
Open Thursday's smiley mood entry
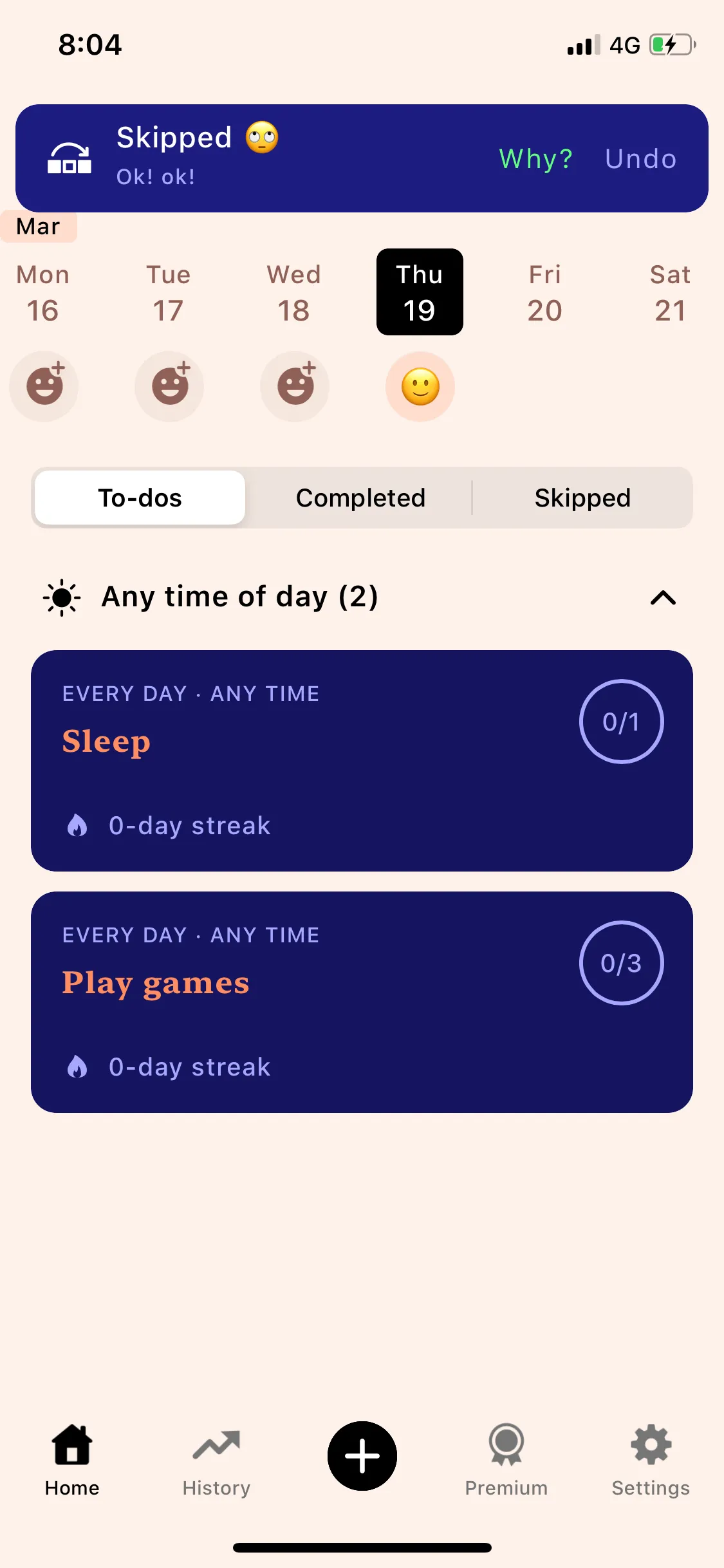pos(420,386)
